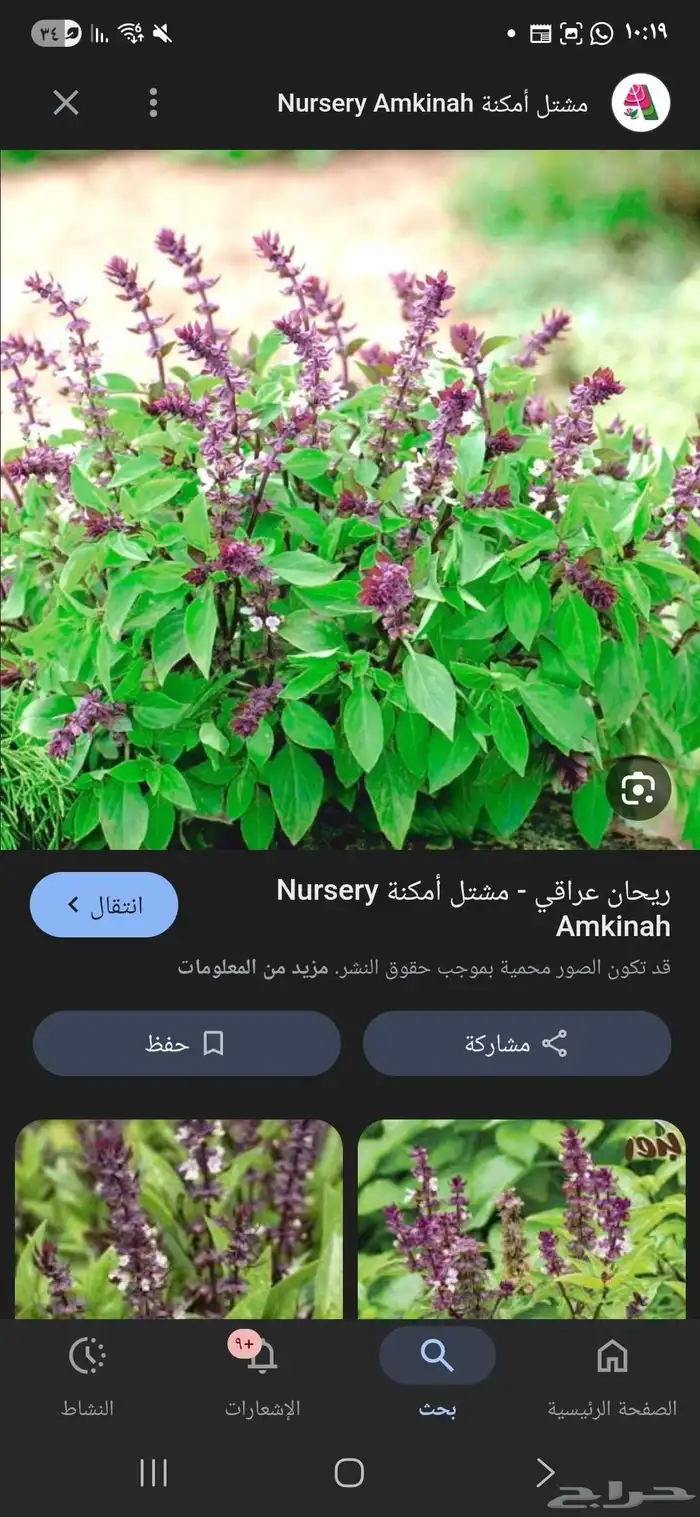Tap the انتقال visit button
Image resolution: width=700 pixels, height=1517 pixels.
[104, 905]
